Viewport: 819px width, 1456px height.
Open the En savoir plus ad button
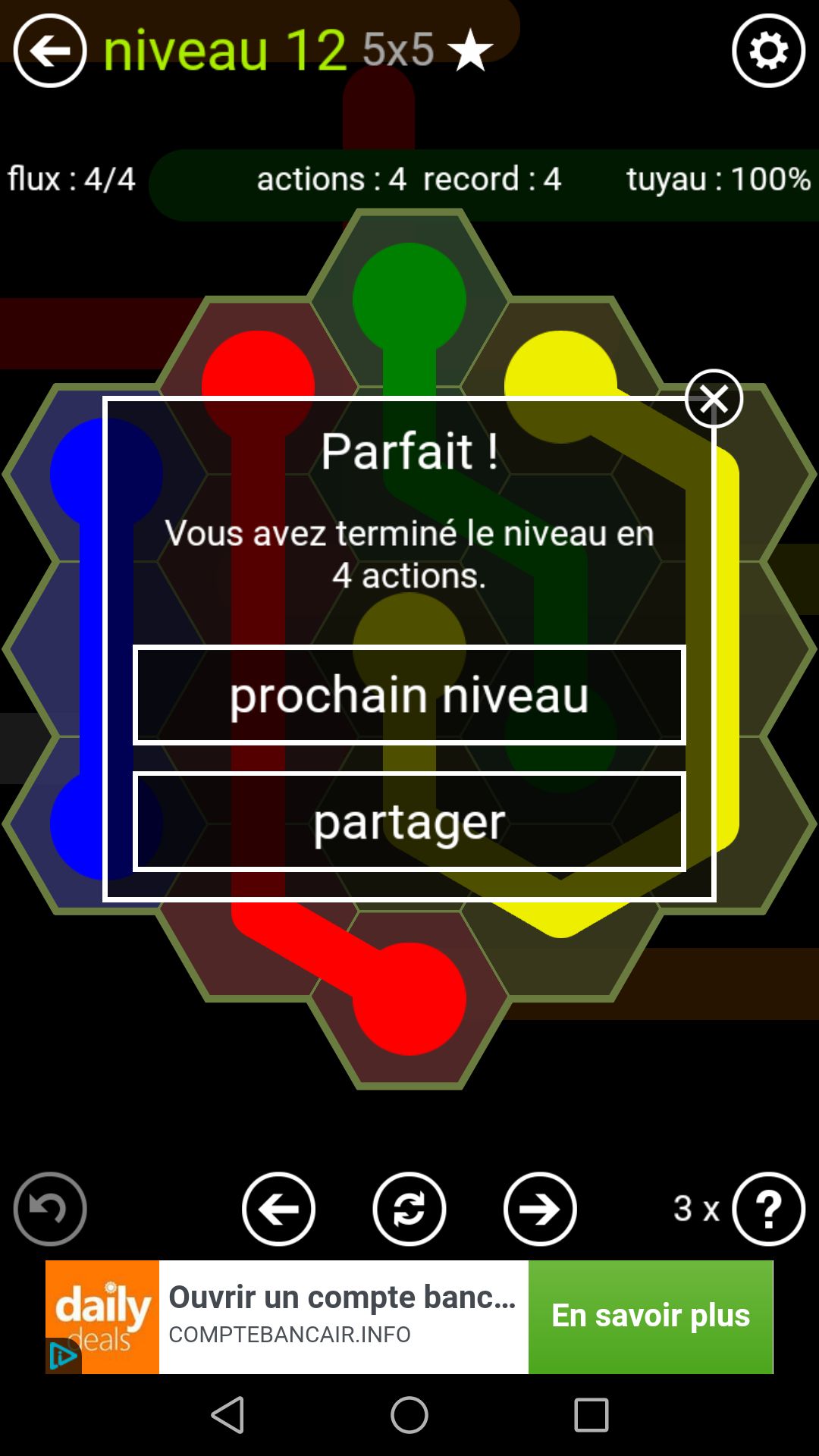click(650, 1316)
